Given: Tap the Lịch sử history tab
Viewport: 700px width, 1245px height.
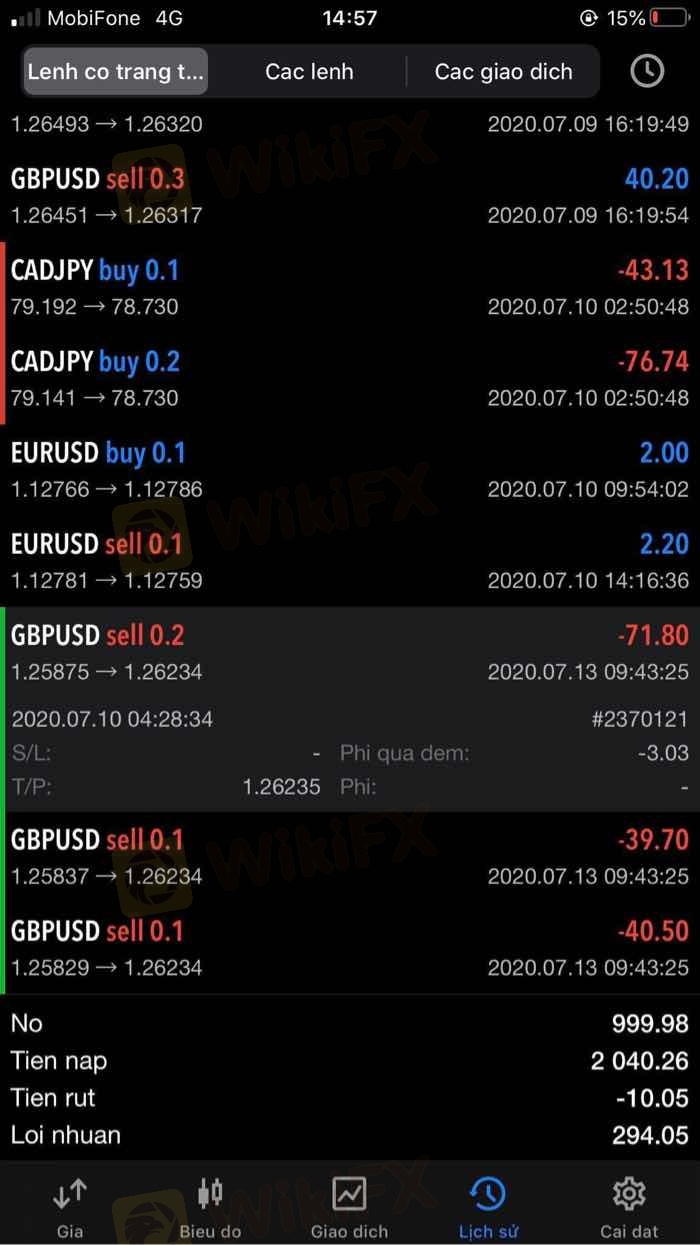Looking at the screenshot, I should [488, 1207].
